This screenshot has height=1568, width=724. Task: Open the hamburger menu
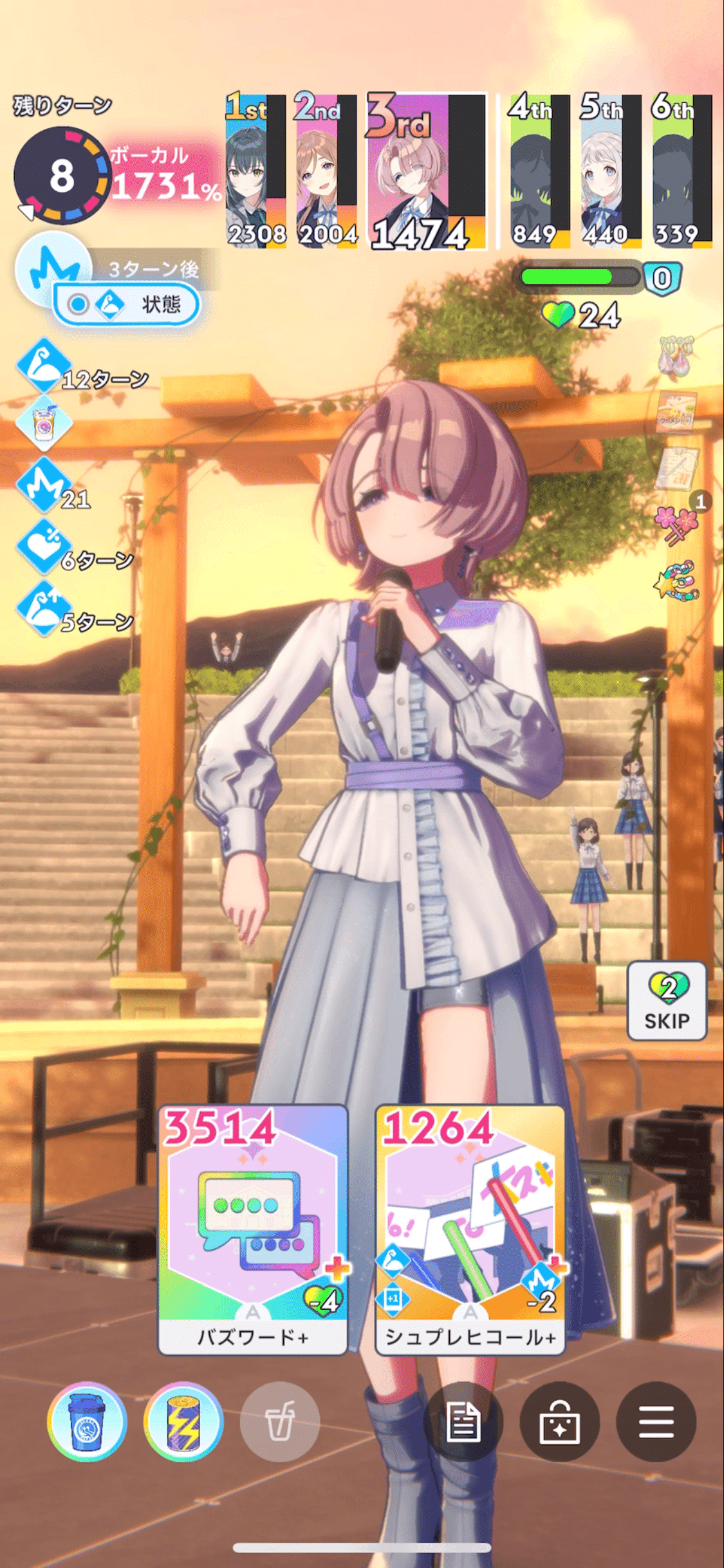coord(656,1421)
